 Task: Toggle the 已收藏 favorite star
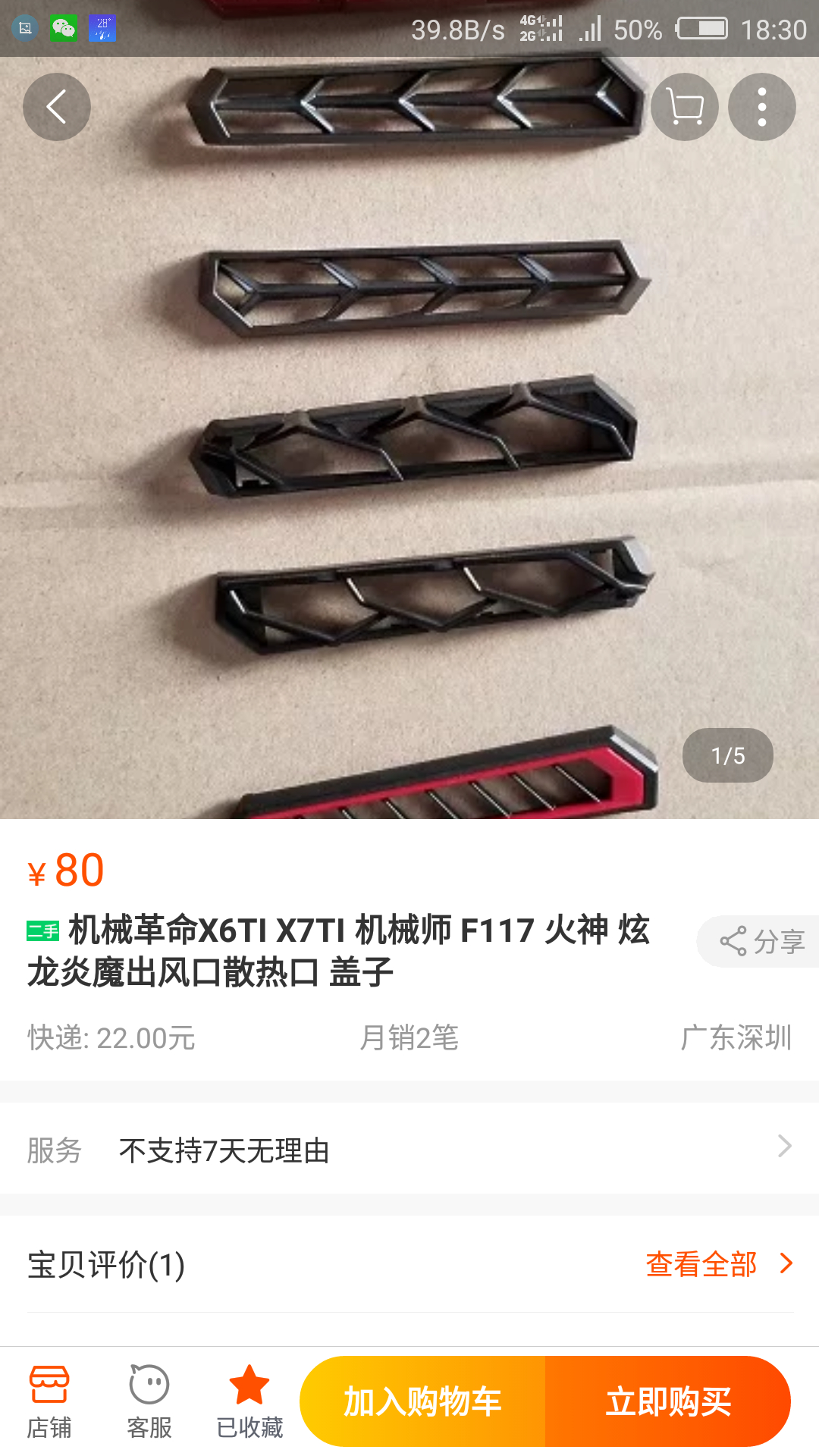[249, 1401]
